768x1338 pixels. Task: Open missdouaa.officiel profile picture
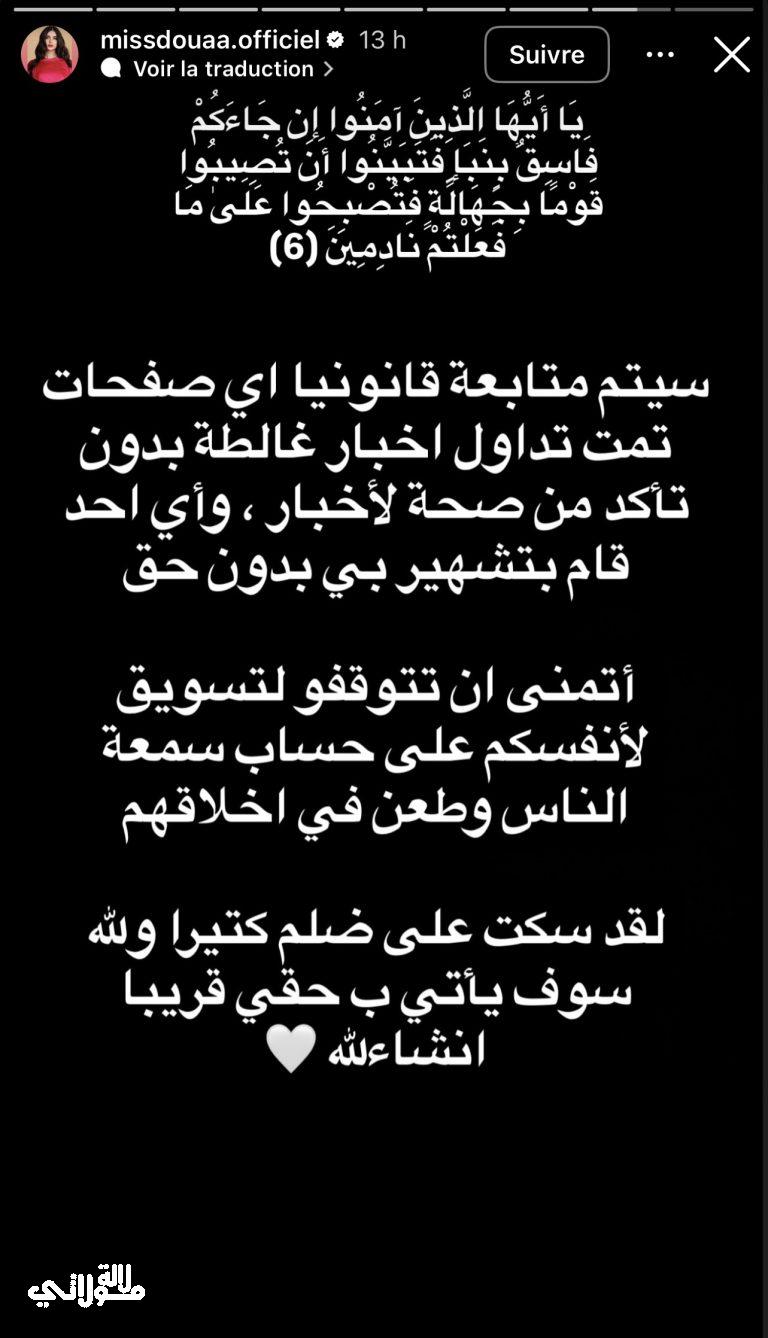50,54
